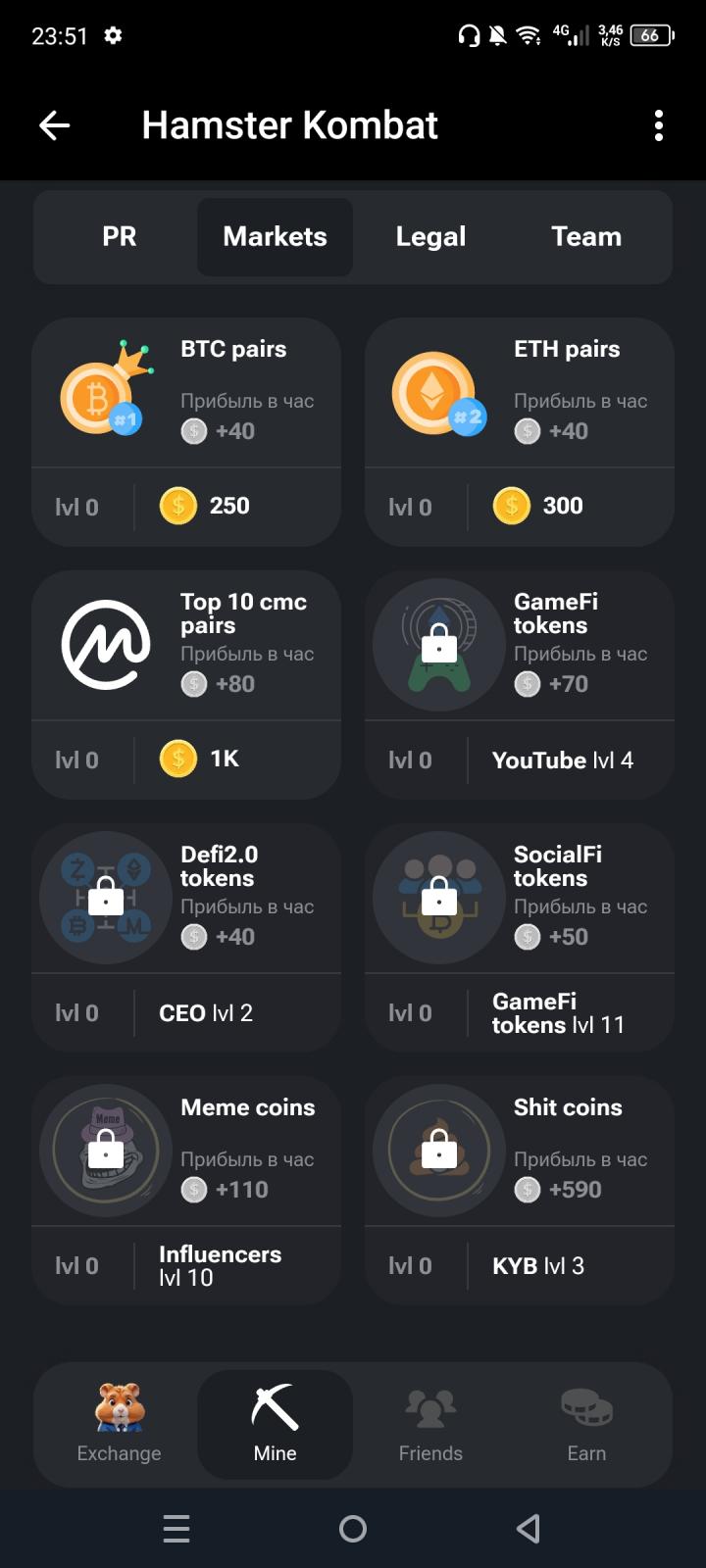The height and width of the screenshot is (1568, 706).
Task: Open recent apps from navigation bar
Action: [x=176, y=1529]
